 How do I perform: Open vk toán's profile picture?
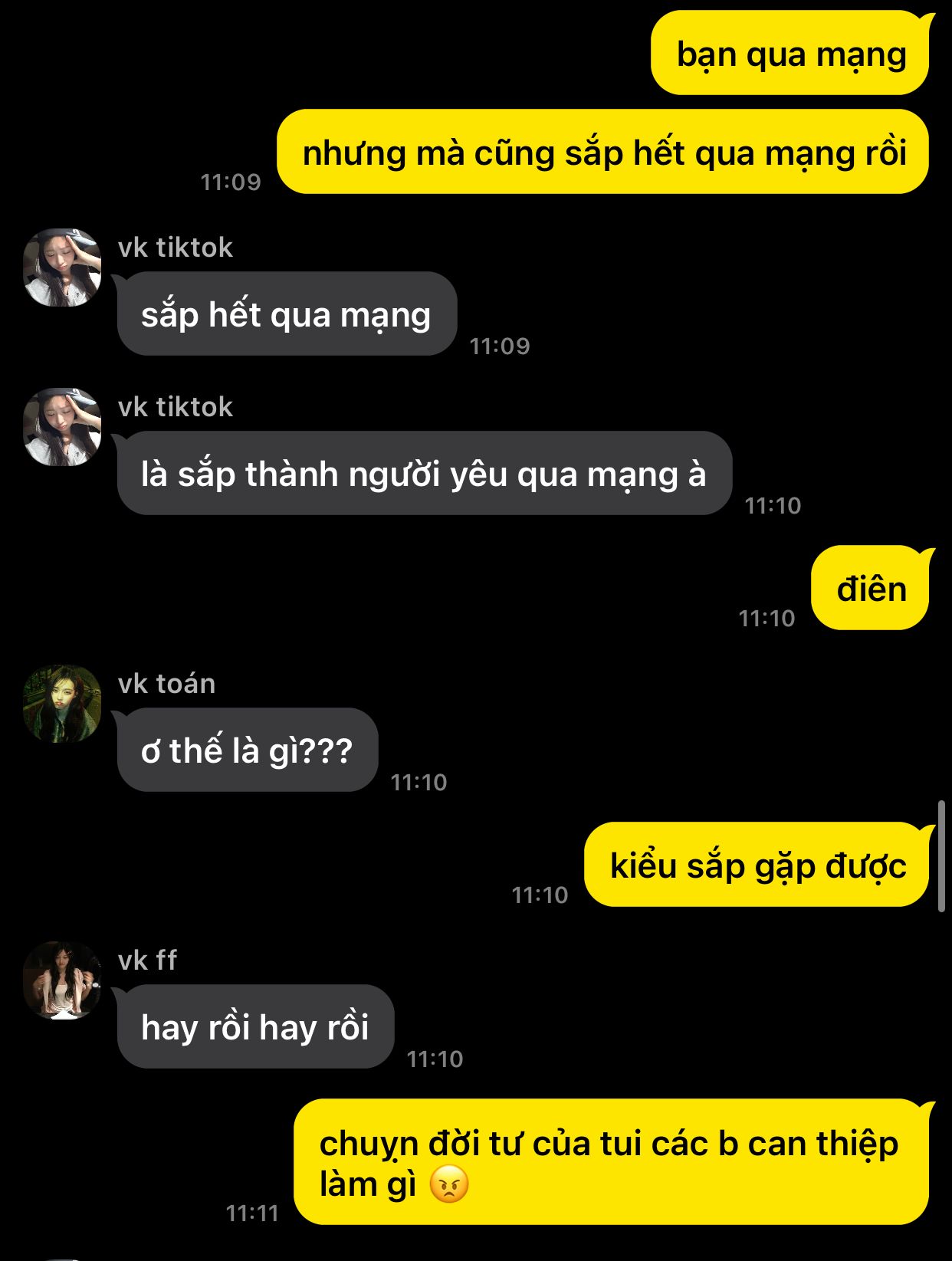click(62, 704)
